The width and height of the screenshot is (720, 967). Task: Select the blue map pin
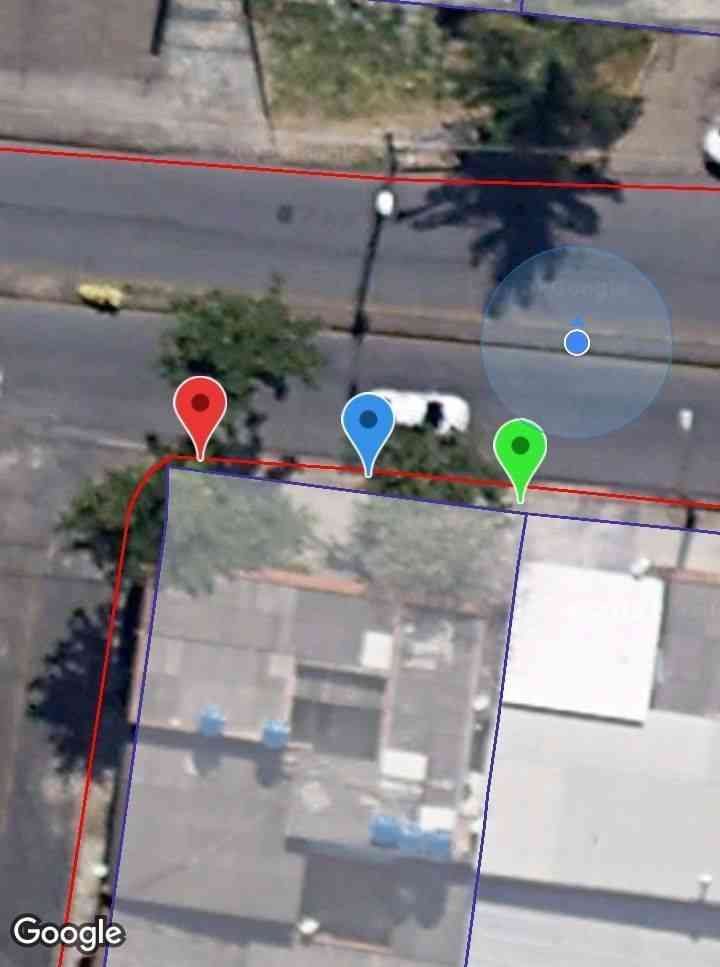[368, 423]
